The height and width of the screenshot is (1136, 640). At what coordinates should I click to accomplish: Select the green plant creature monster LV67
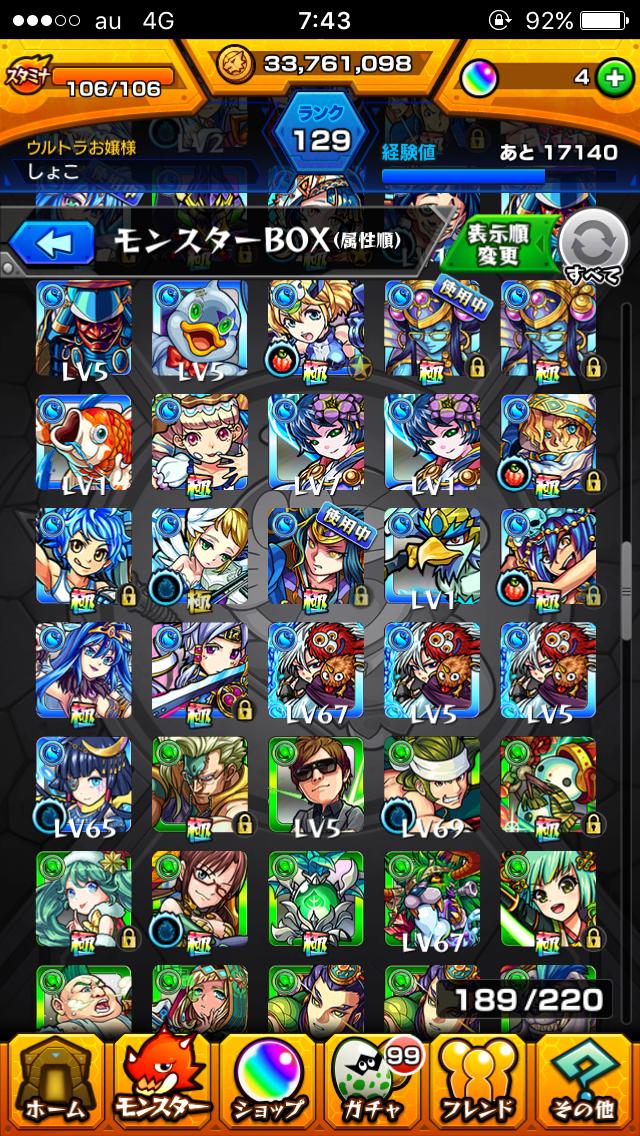point(432,899)
